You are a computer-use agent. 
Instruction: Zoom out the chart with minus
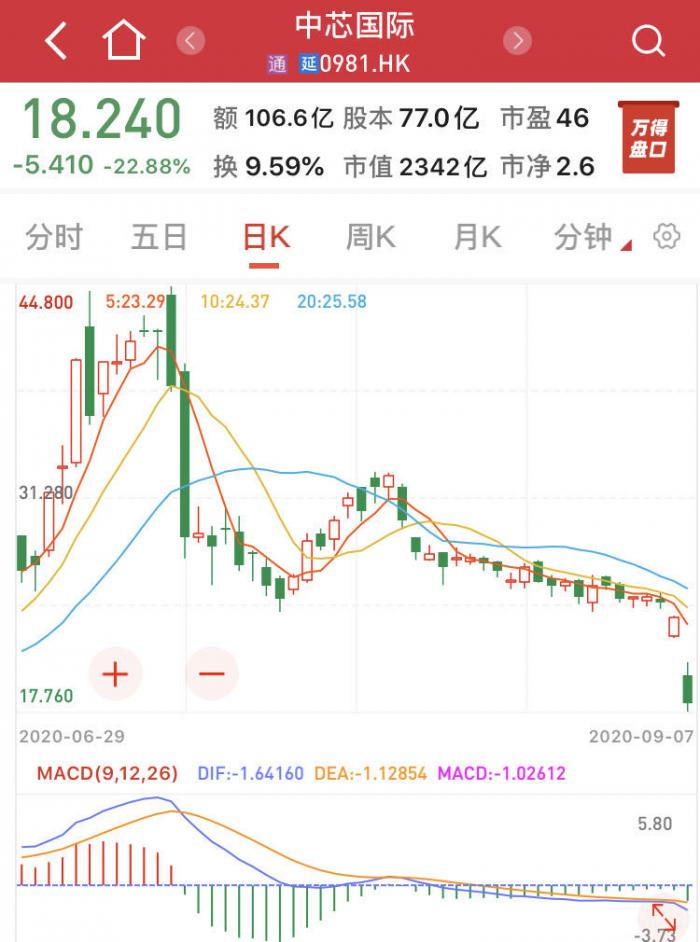click(212, 673)
